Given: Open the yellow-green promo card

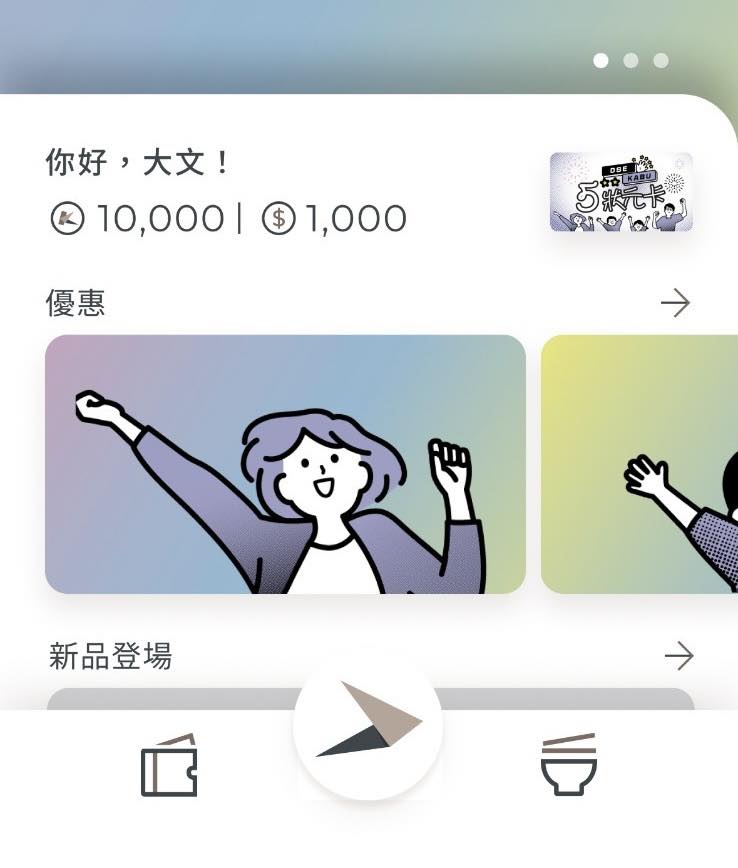Looking at the screenshot, I should click(x=640, y=464).
